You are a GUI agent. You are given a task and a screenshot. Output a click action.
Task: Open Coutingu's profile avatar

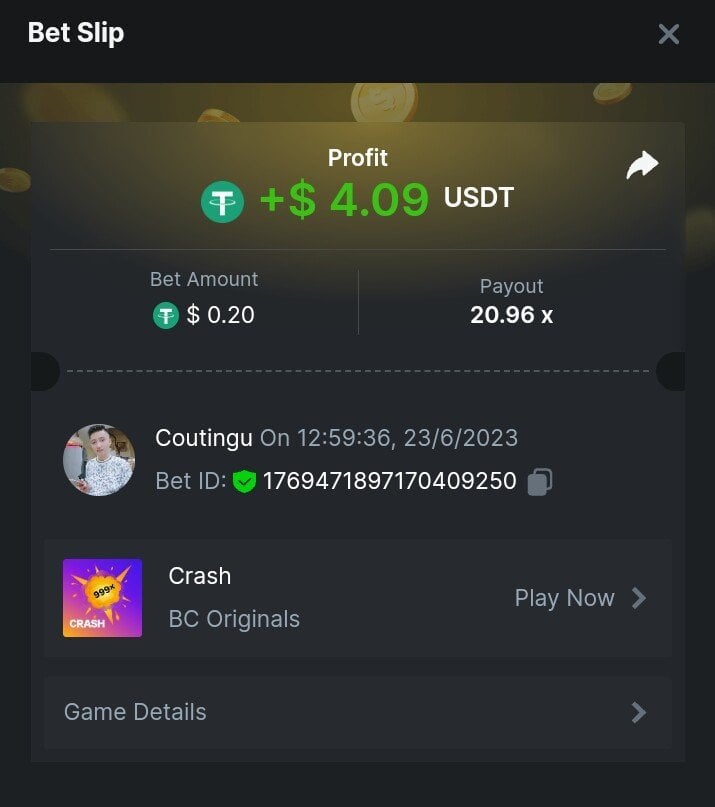pos(99,460)
